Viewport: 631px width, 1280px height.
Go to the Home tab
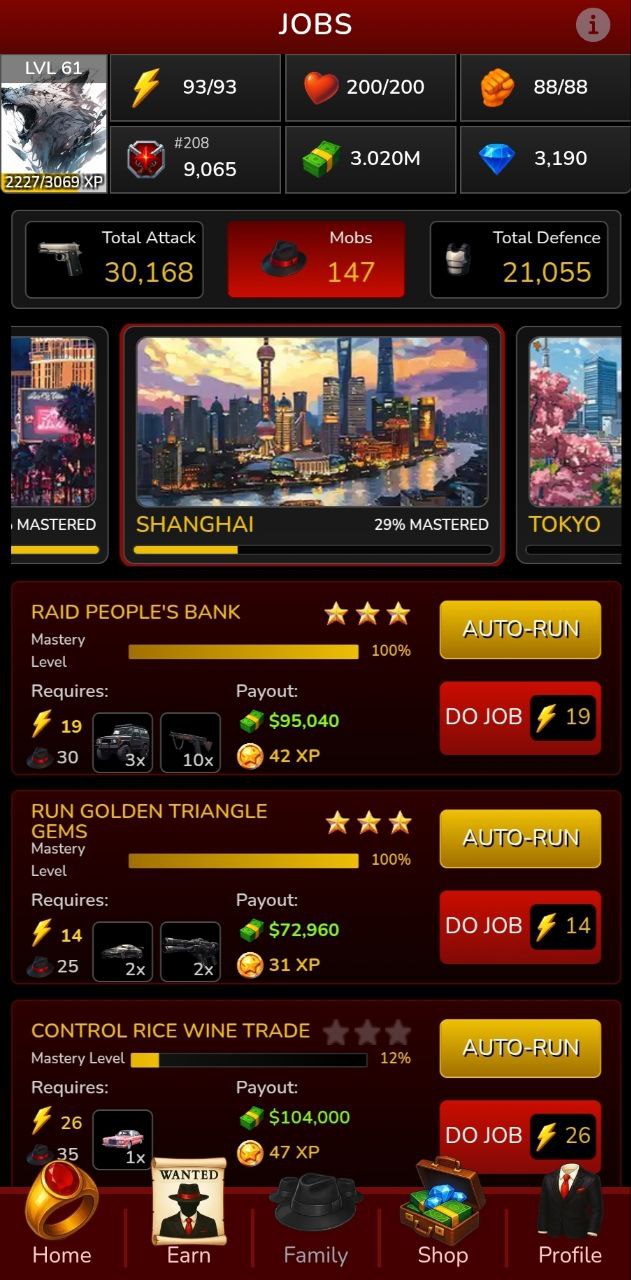pos(62,1220)
